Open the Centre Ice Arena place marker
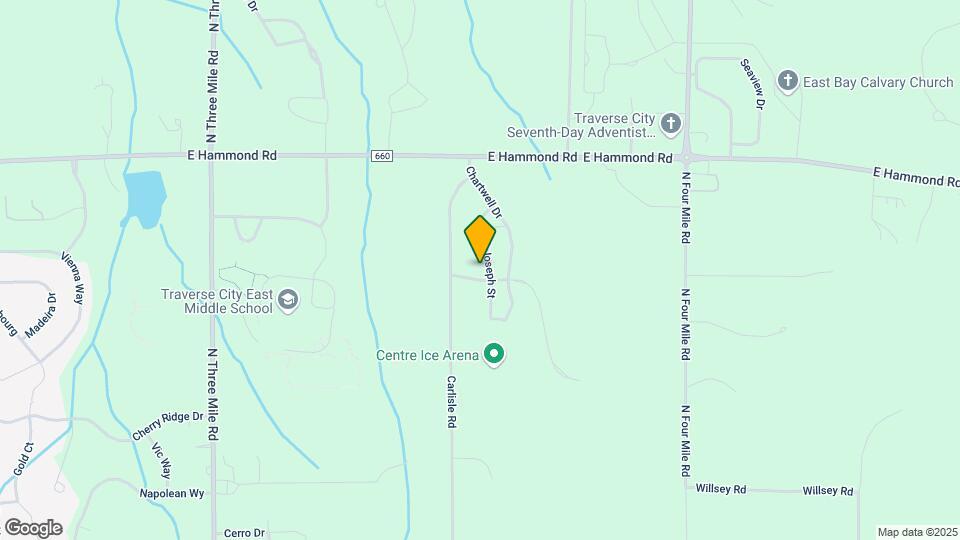Image resolution: width=960 pixels, height=540 pixels. (493, 354)
